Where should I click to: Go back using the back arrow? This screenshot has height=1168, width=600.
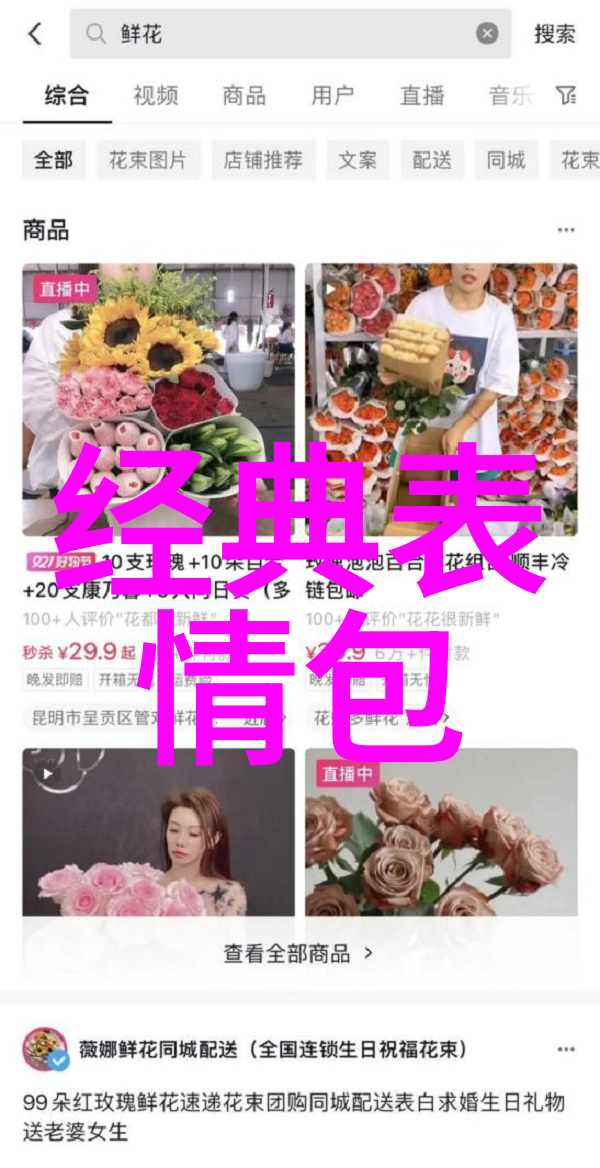35,34
